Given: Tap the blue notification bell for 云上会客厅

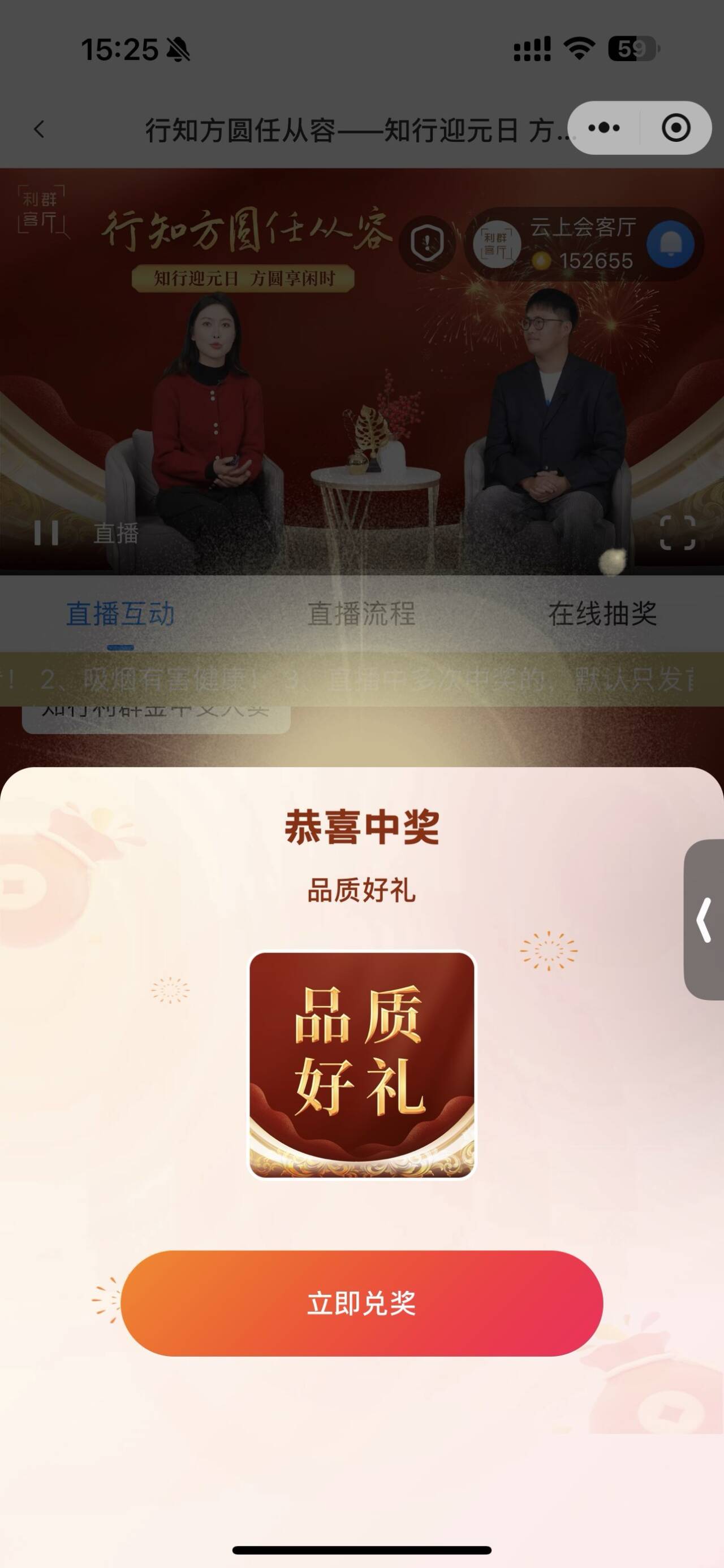Looking at the screenshot, I should 670,244.
